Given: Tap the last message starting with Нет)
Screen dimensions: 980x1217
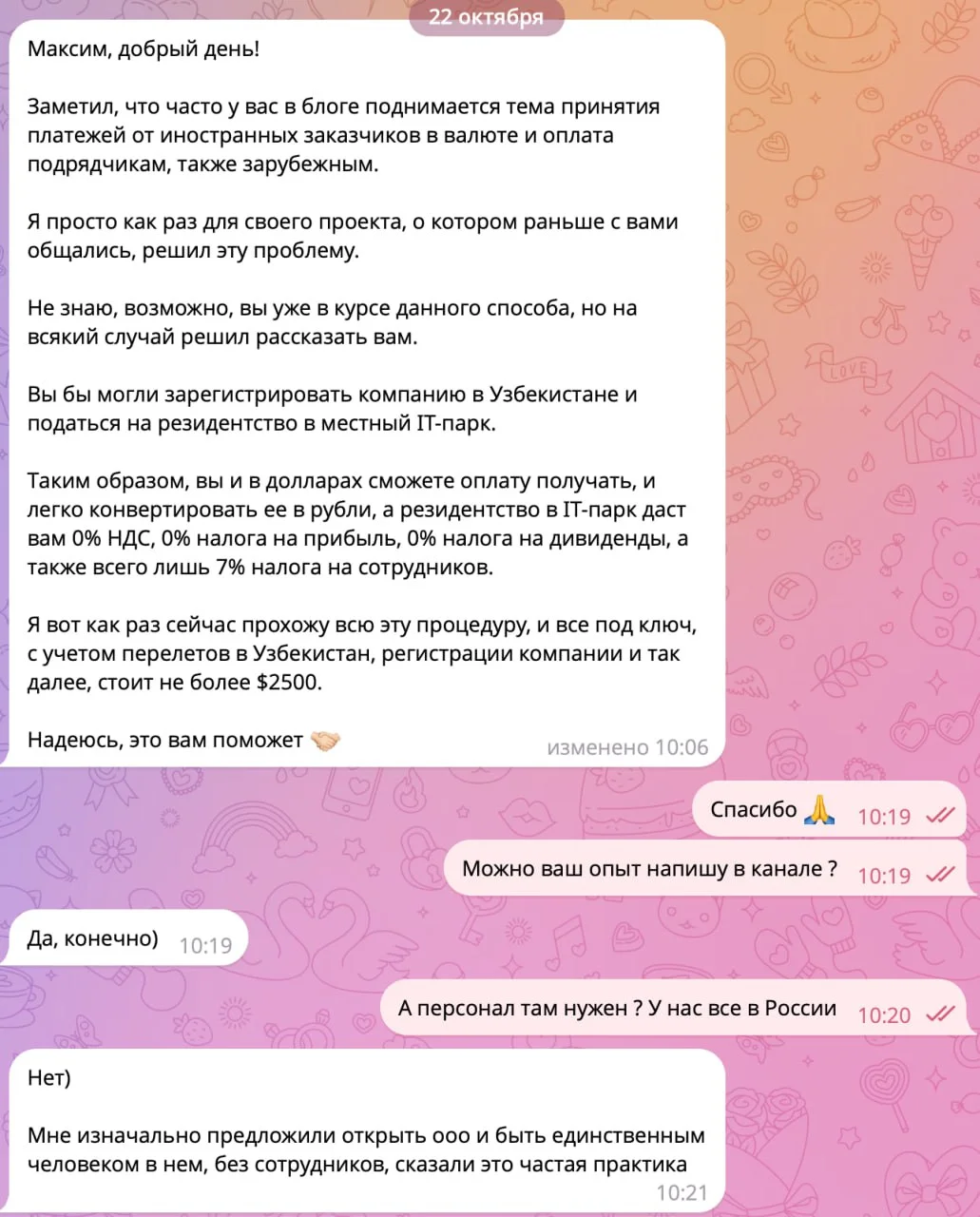Looking at the screenshot, I should pyautogui.click(x=366, y=1130).
